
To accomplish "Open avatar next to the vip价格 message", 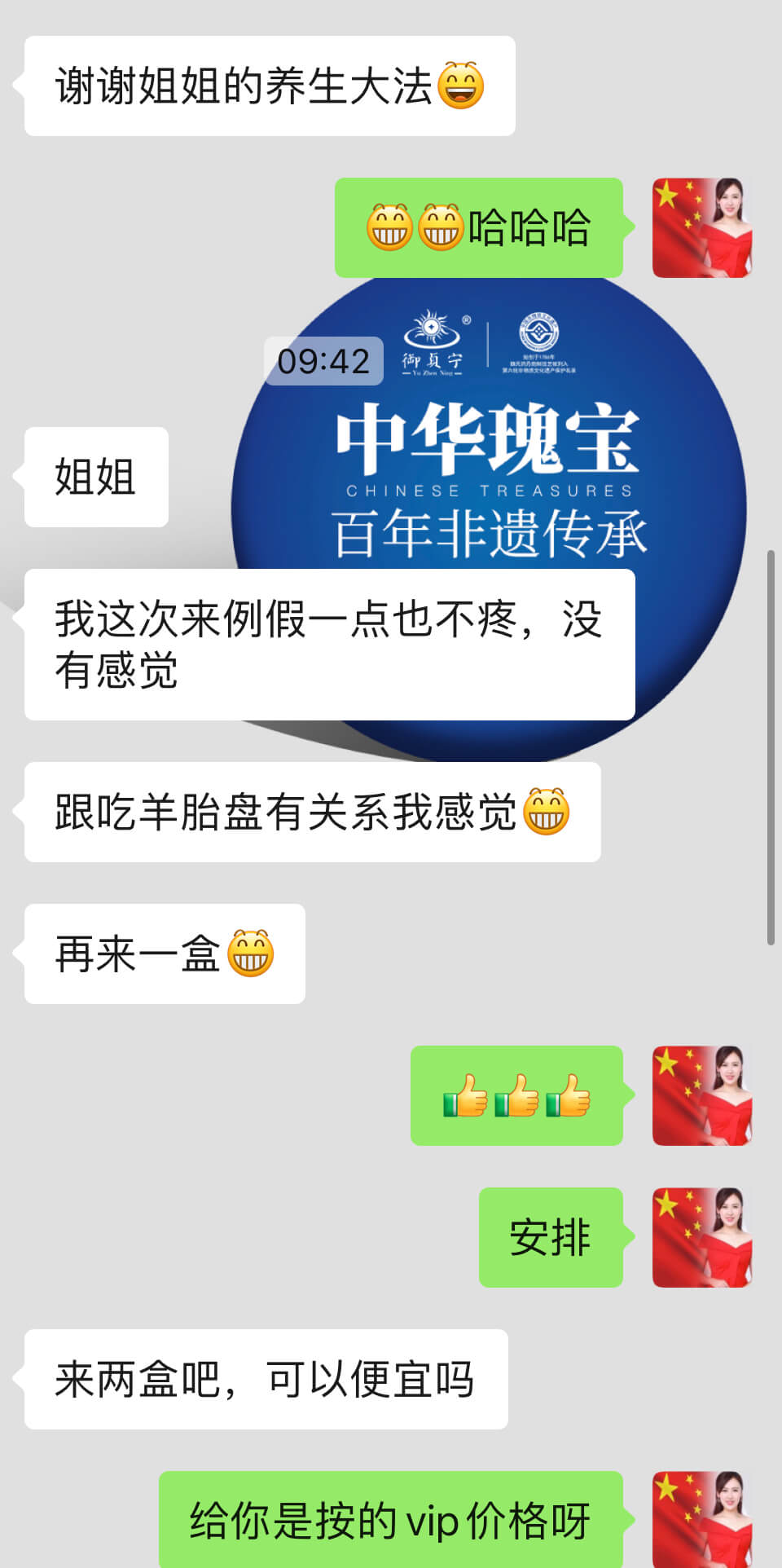I will (x=701, y=1519).
